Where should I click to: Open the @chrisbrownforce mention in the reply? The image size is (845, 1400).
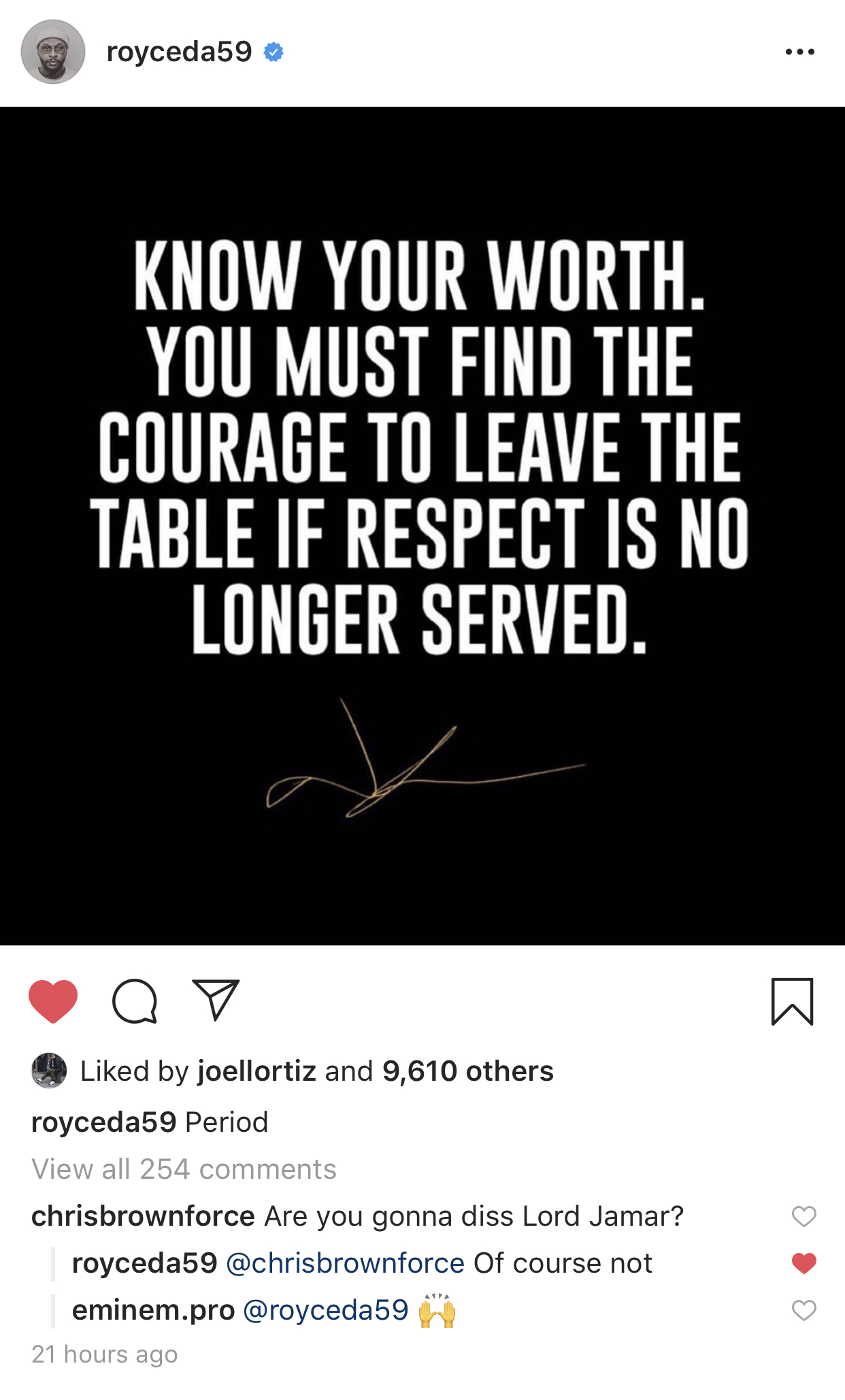[345, 1263]
